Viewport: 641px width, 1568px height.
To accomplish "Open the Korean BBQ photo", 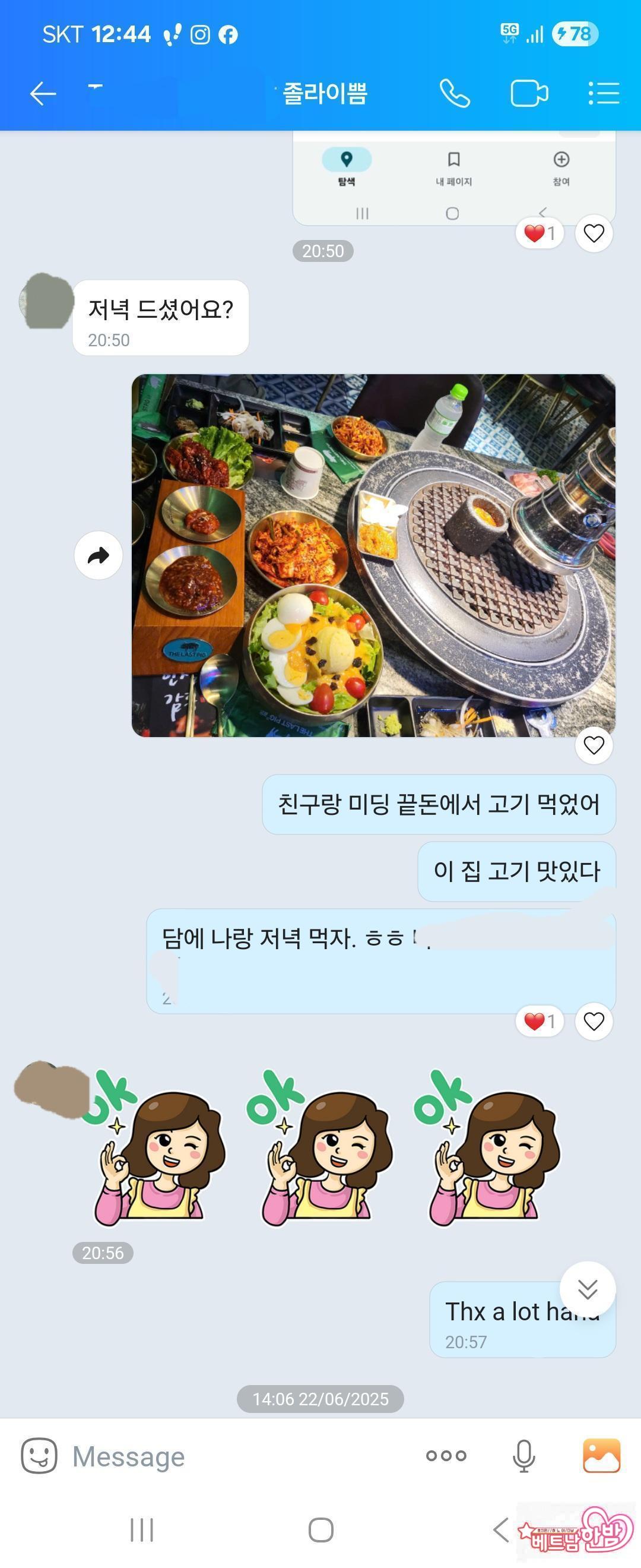I will coord(373,555).
